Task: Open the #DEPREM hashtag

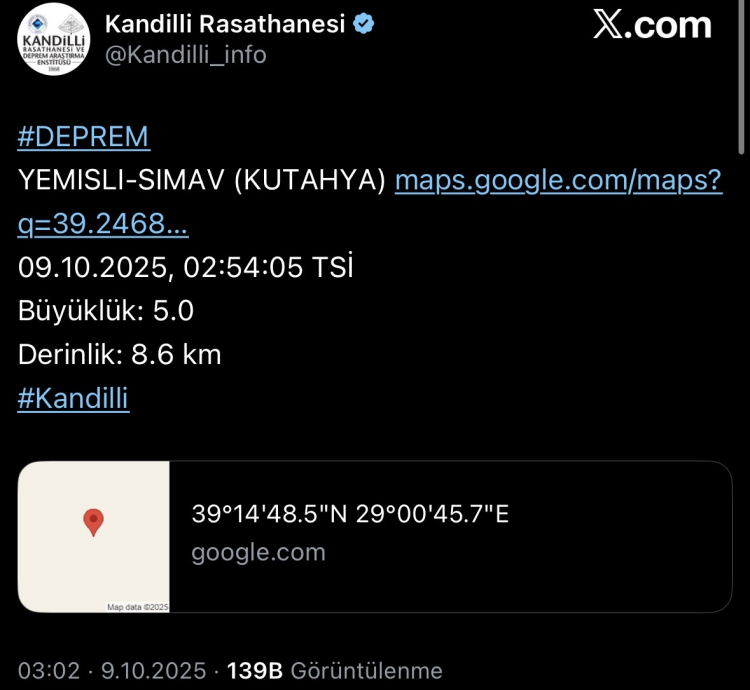Action: (x=83, y=137)
